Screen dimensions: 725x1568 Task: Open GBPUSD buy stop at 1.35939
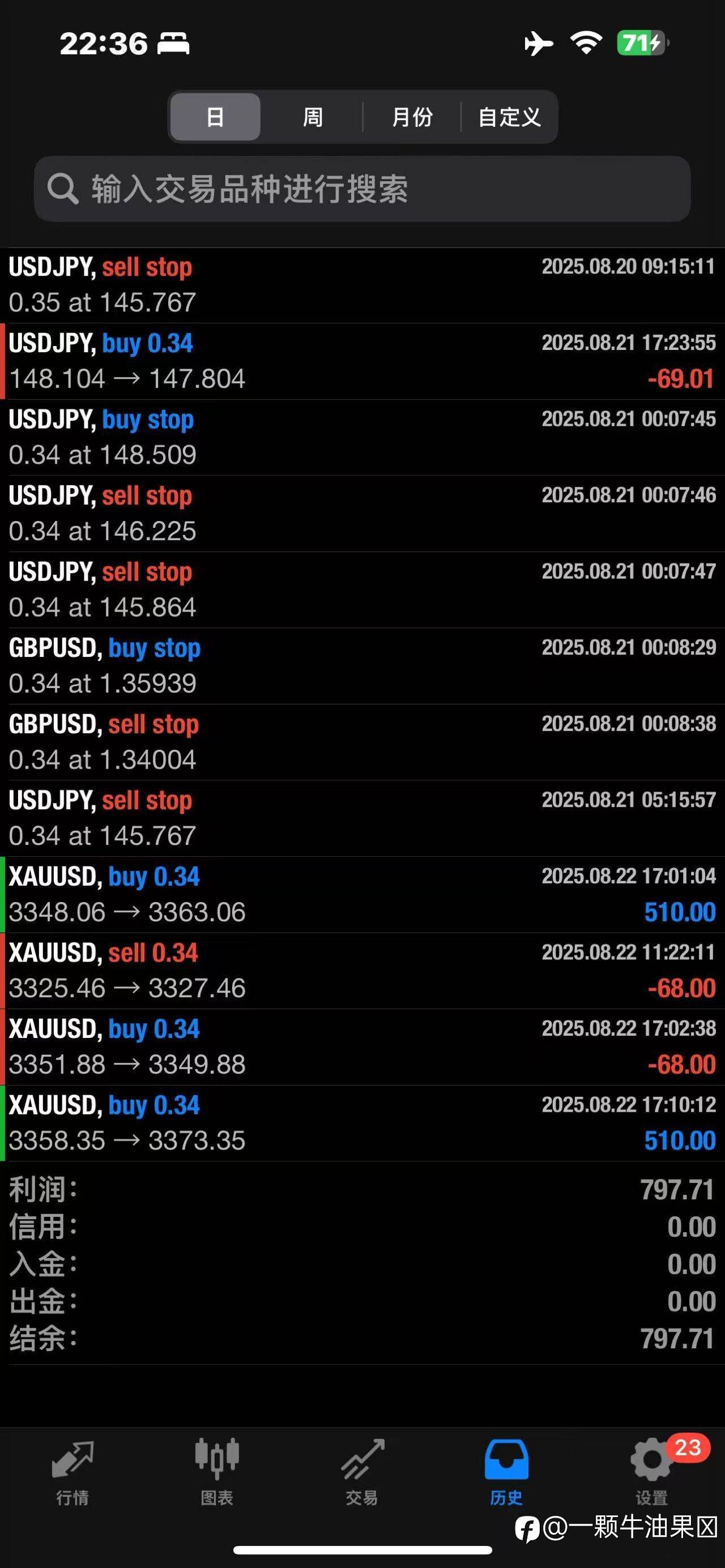362,666
